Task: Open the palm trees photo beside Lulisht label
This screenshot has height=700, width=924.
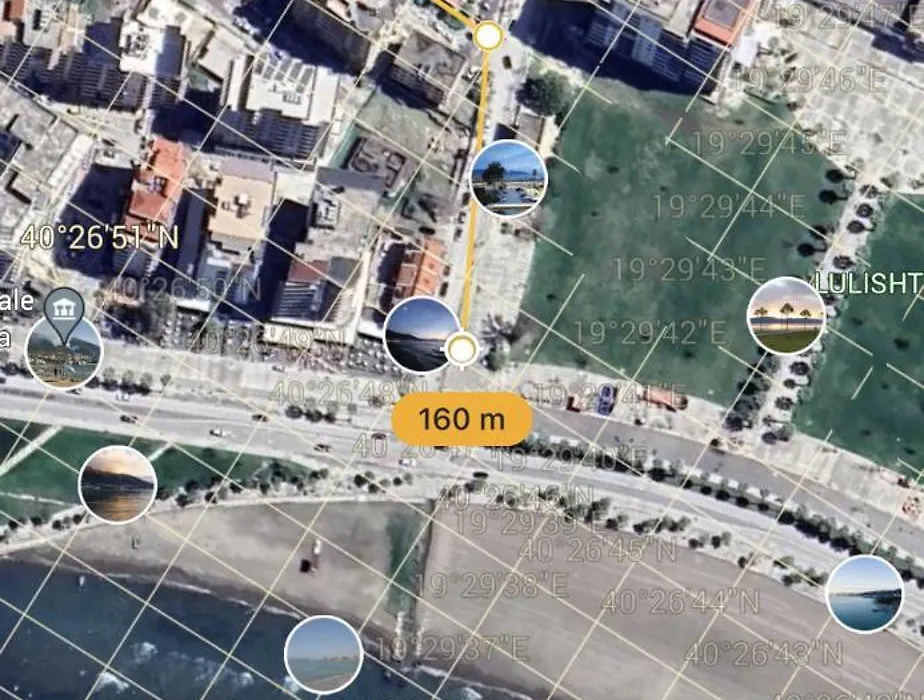Action: (x=787, y=316)
